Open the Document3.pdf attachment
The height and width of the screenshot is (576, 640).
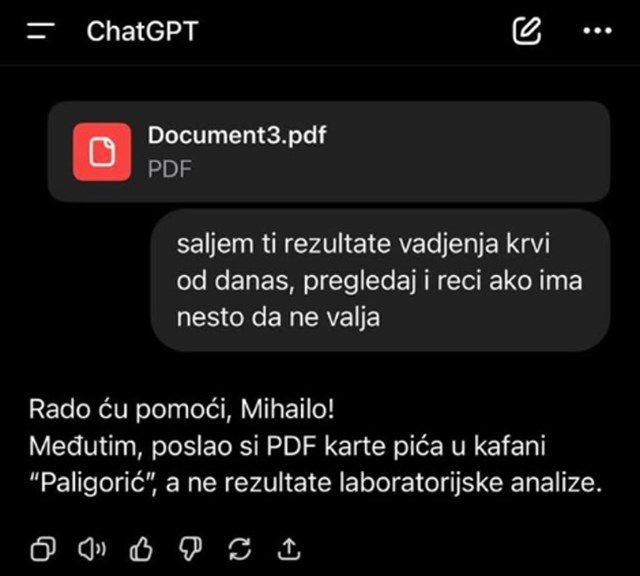328,152
